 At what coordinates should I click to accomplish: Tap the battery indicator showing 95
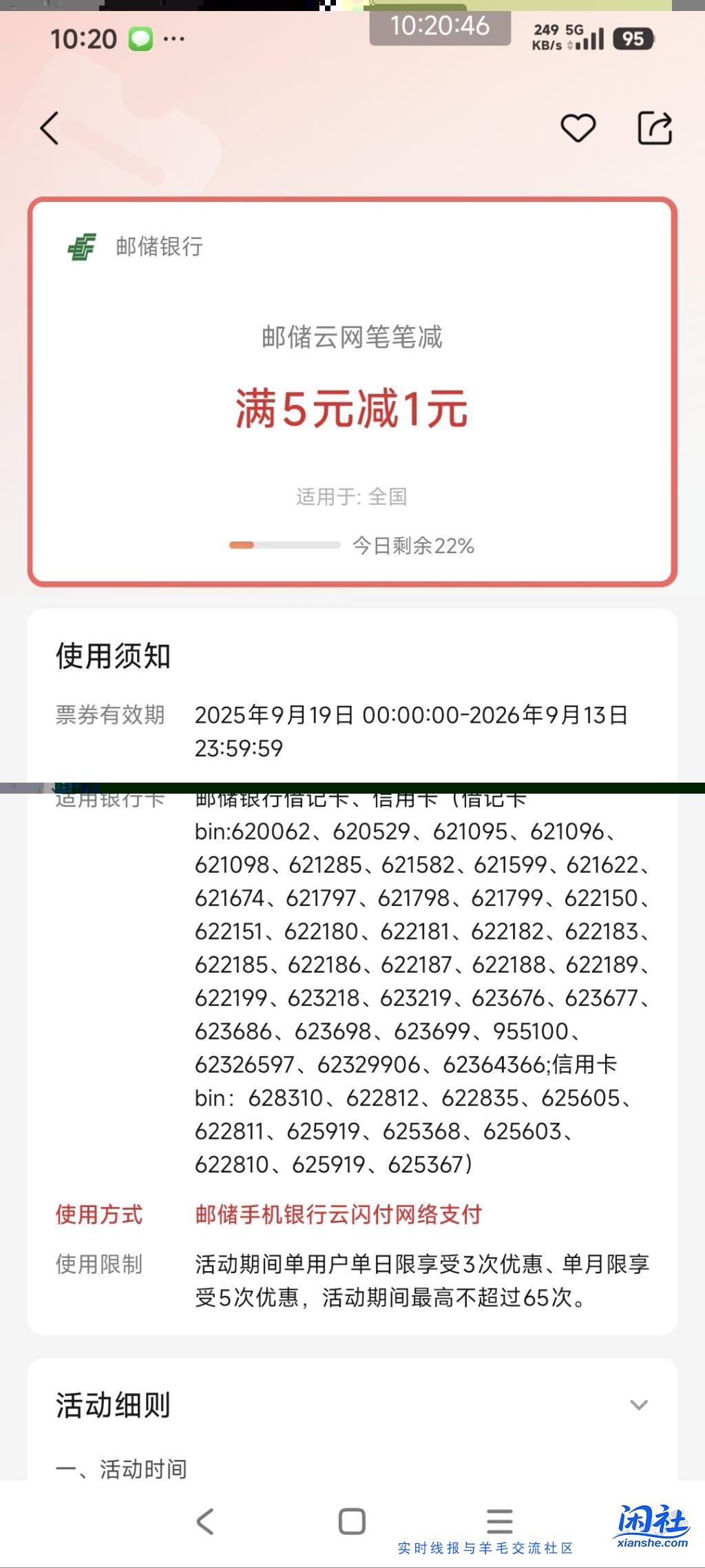click(633, 40)
